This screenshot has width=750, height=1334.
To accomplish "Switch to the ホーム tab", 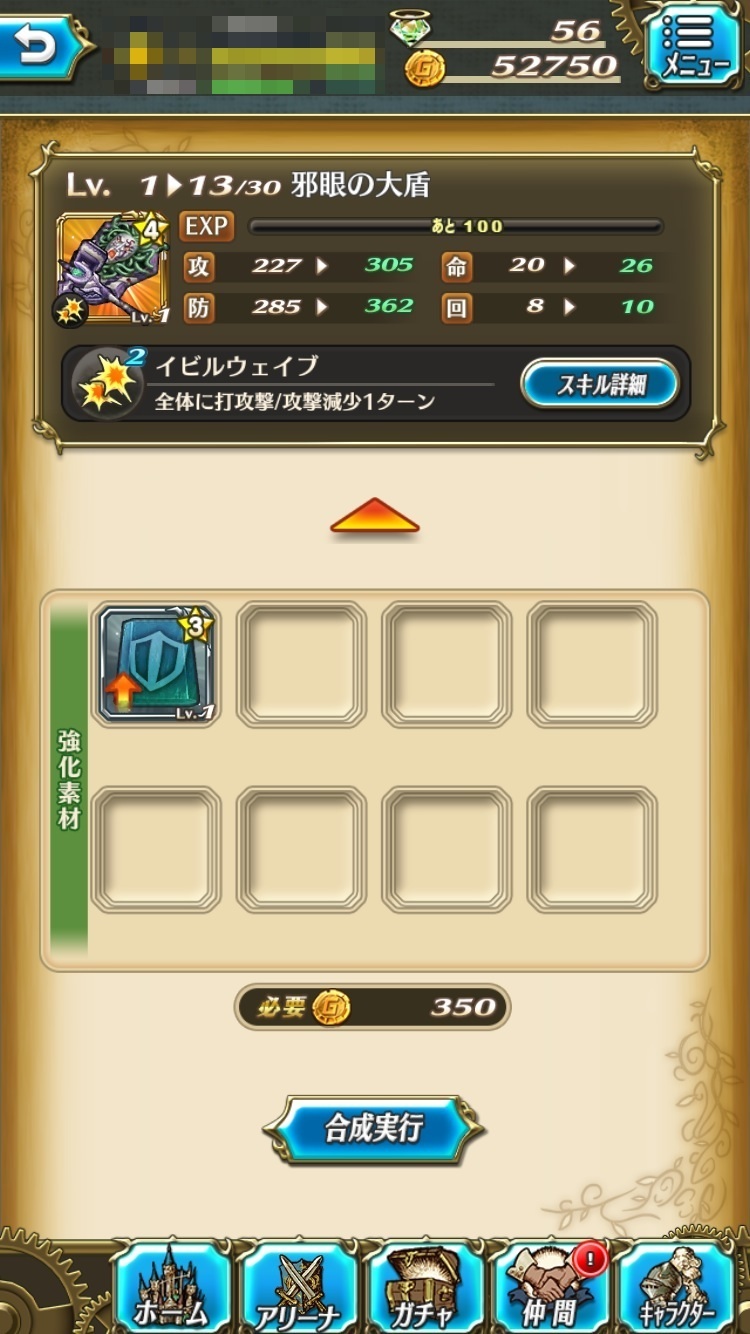I will (x=174, y=1289).
